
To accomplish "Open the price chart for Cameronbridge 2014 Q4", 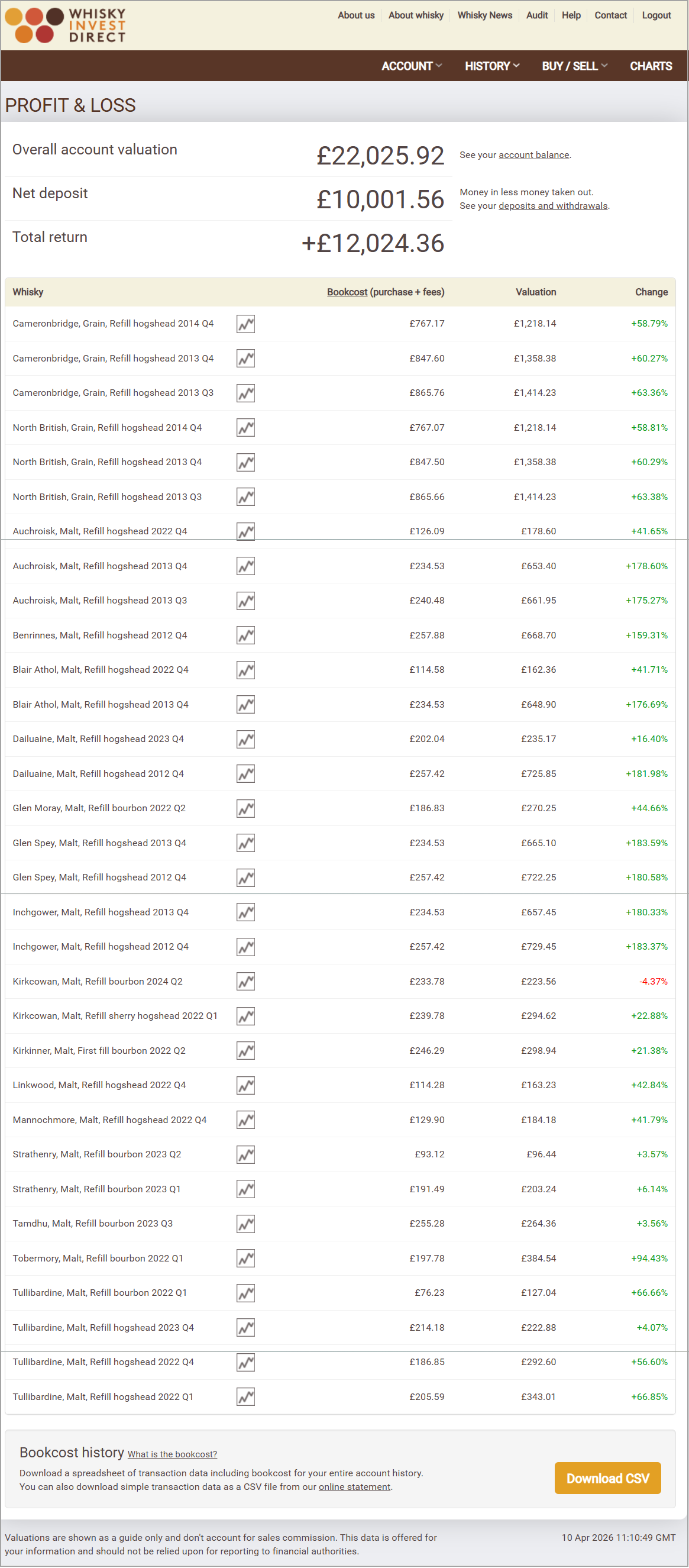I will (245, 323).
